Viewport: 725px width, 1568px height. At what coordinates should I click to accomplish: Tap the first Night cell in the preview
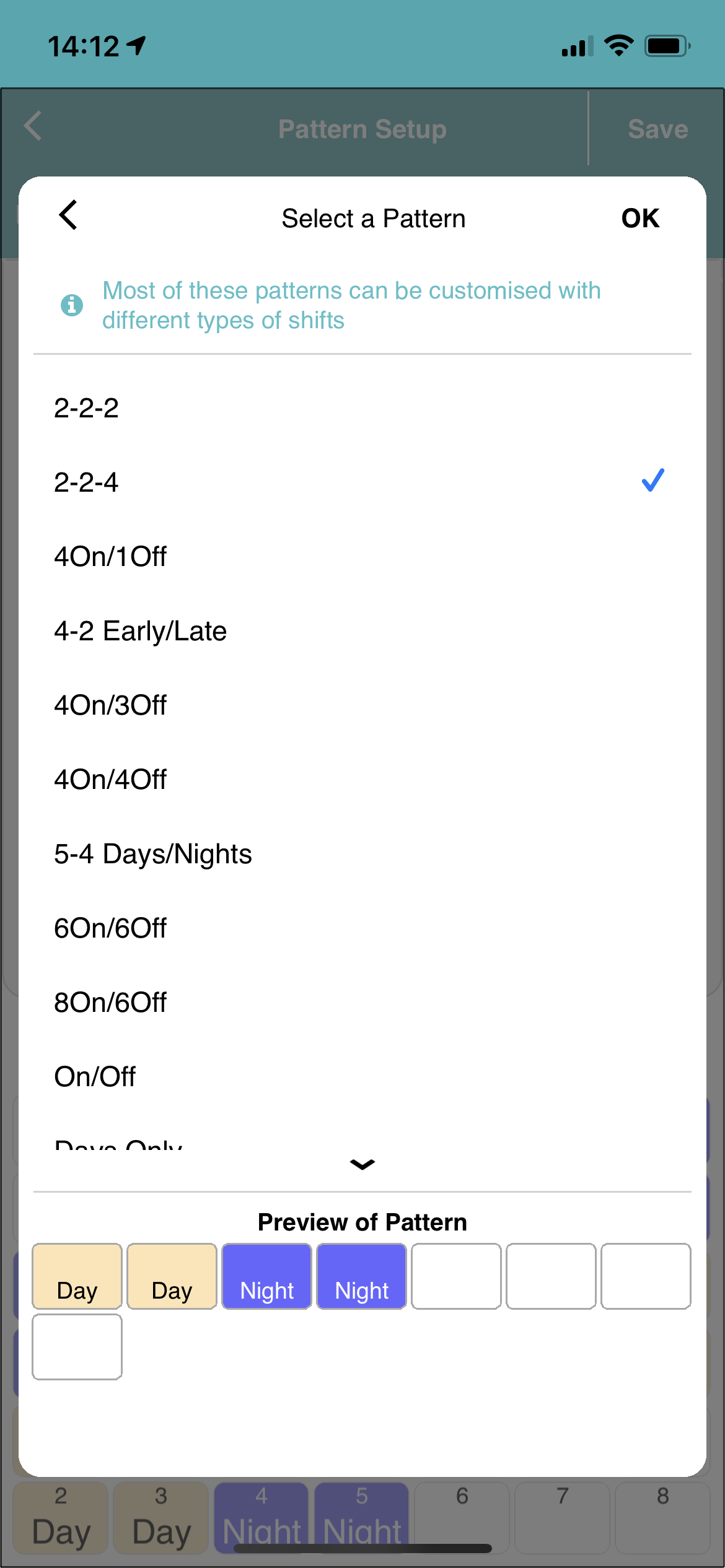[x=266, y=1276]
